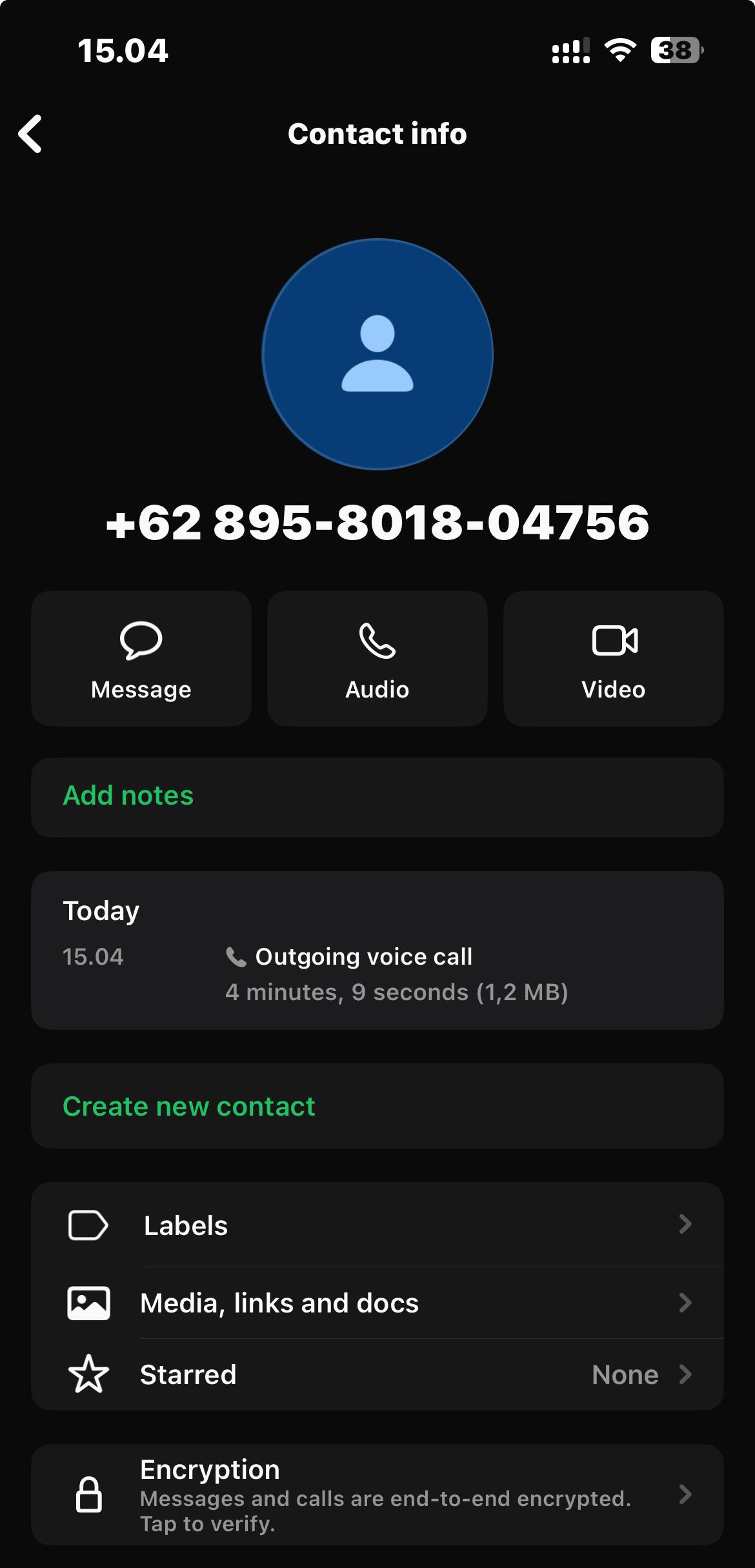Image resolution: width=755 pixels, height=1568 pixels.
Task: Start a video call
Action: (613, 659)
